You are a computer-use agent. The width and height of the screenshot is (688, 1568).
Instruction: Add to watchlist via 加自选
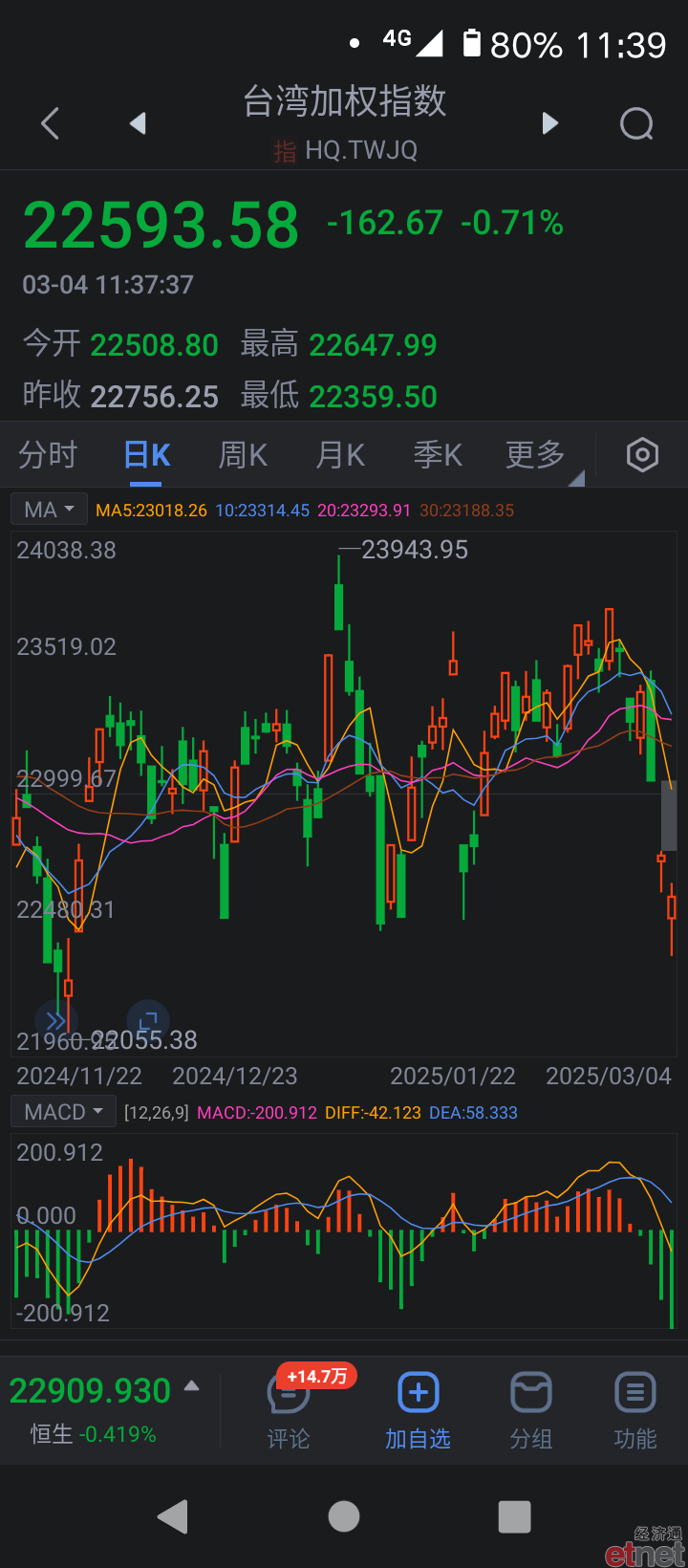418,1410
